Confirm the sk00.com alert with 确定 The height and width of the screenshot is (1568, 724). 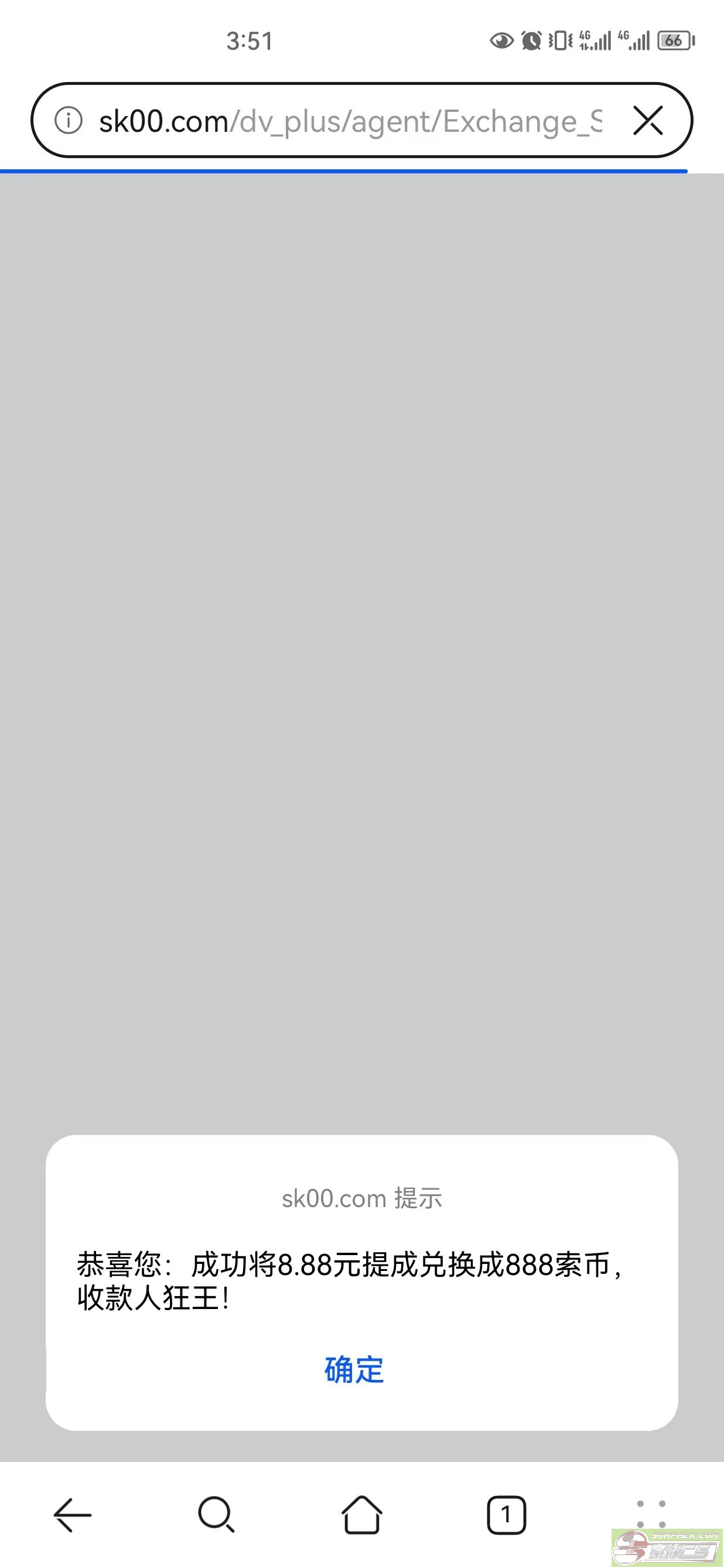click(x=354, y=1369)
